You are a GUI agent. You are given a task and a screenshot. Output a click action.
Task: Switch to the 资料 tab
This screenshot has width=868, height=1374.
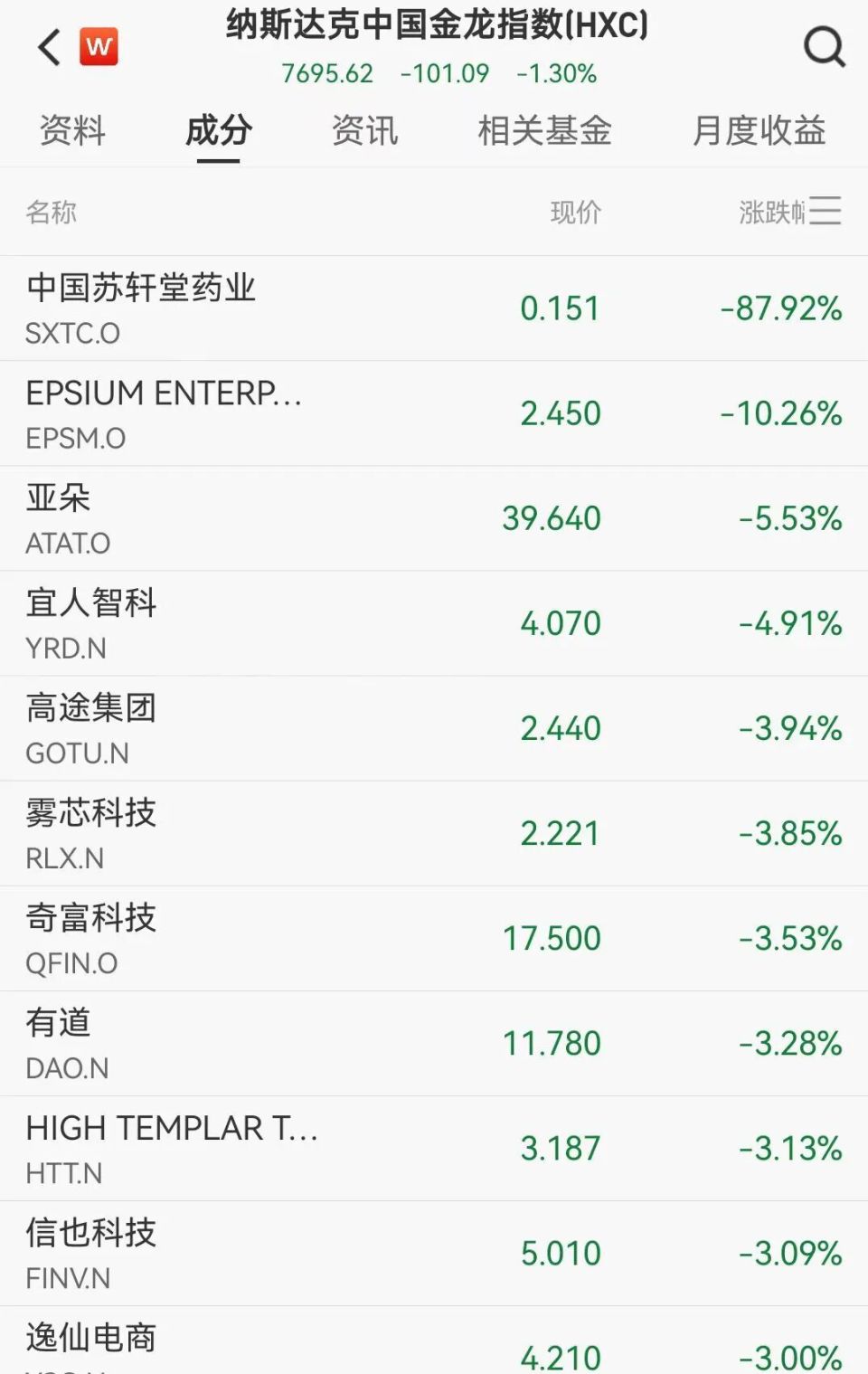pyautogui.click(x=71, y=131)
